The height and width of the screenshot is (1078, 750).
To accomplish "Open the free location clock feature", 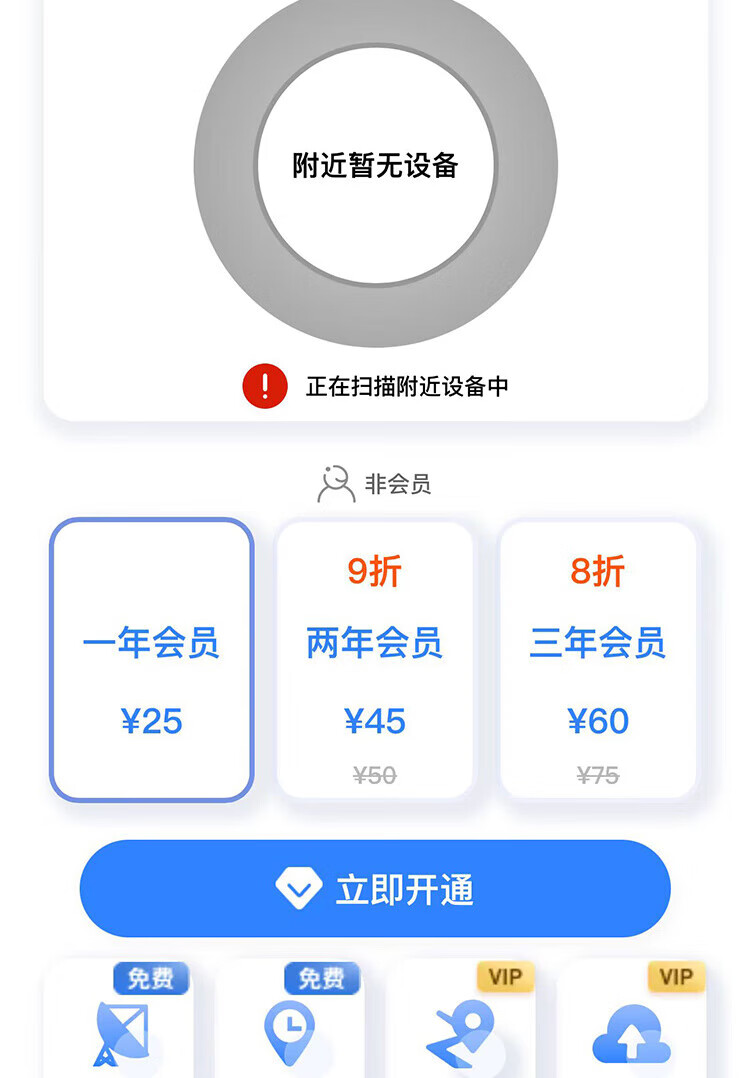I will coord(290,1030).
